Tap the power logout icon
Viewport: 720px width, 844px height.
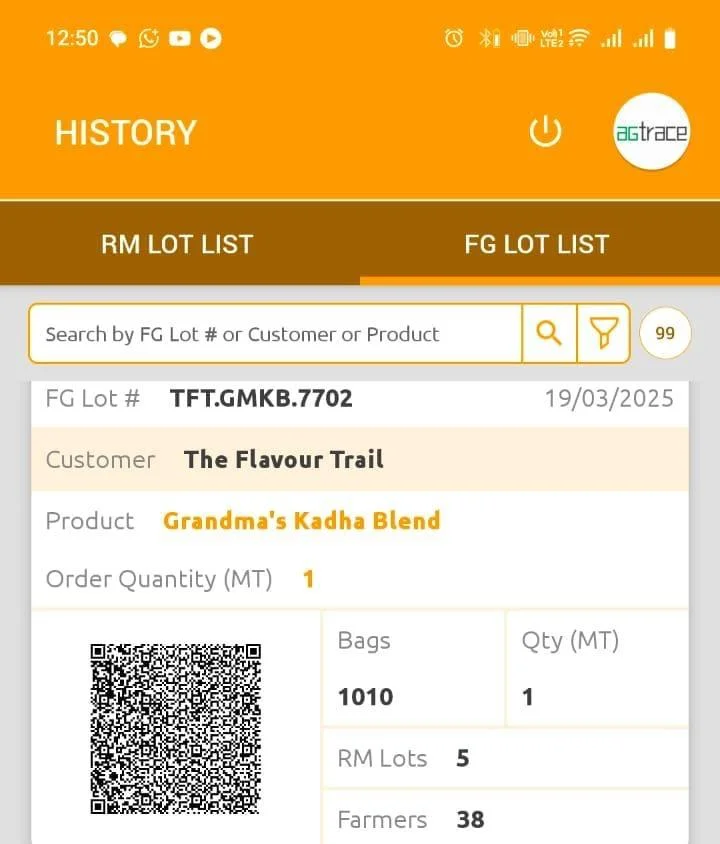[545, 132]
